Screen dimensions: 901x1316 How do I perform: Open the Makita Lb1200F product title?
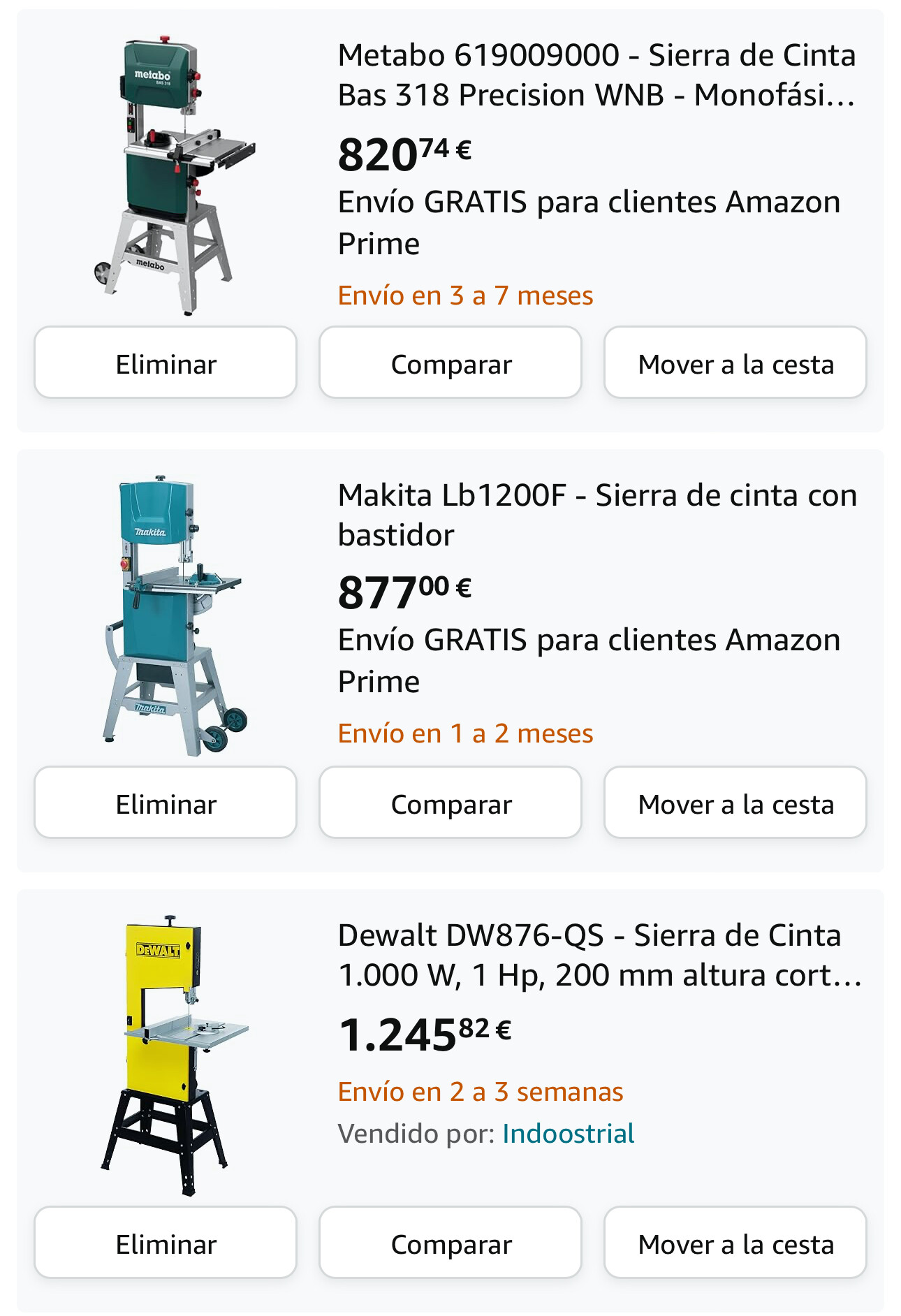(596, 515)
